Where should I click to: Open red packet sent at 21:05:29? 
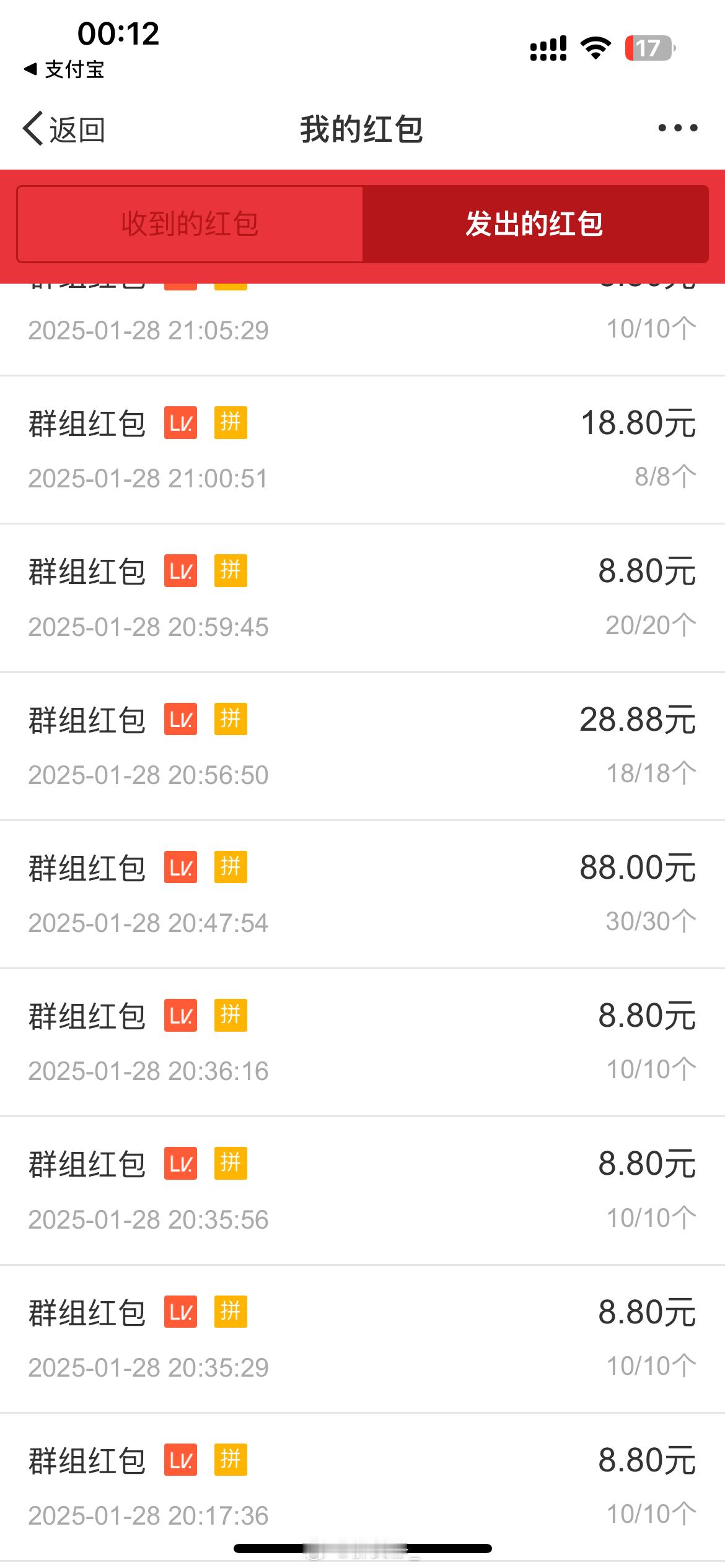[x=362, y=329]
